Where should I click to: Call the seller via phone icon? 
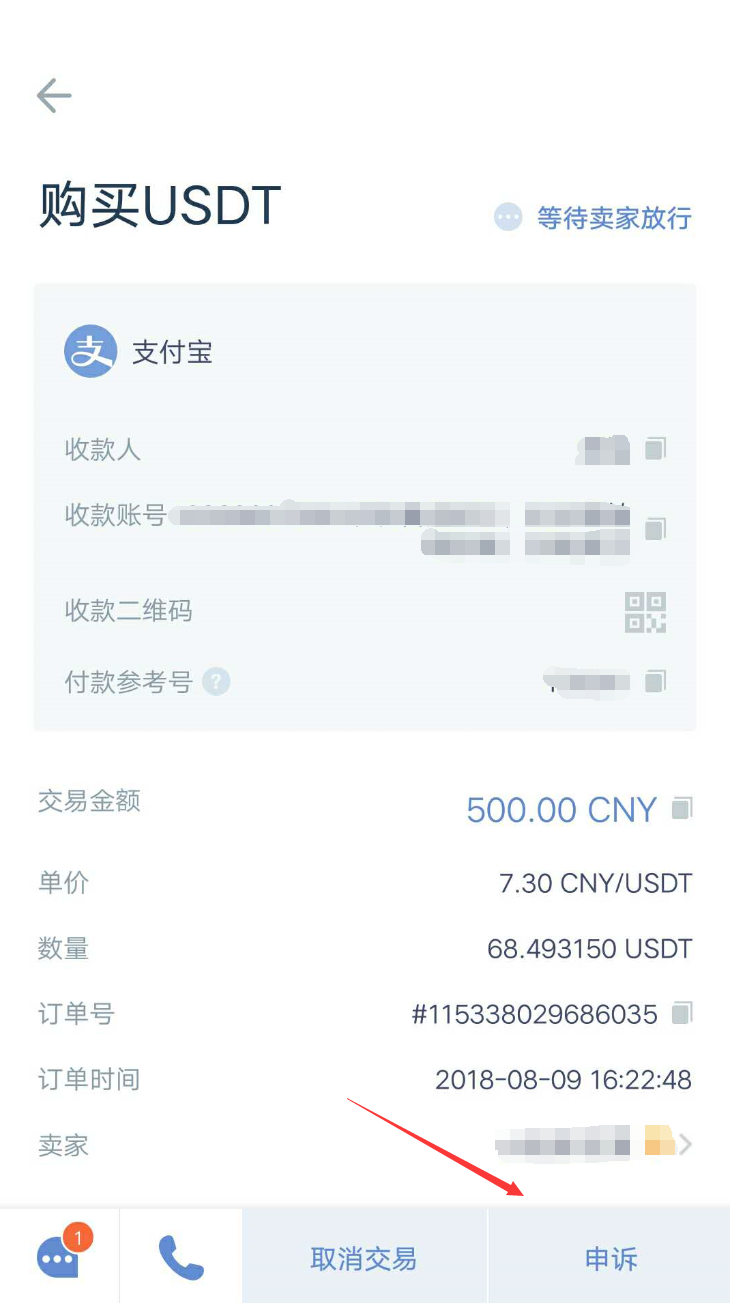(181, 1257)
